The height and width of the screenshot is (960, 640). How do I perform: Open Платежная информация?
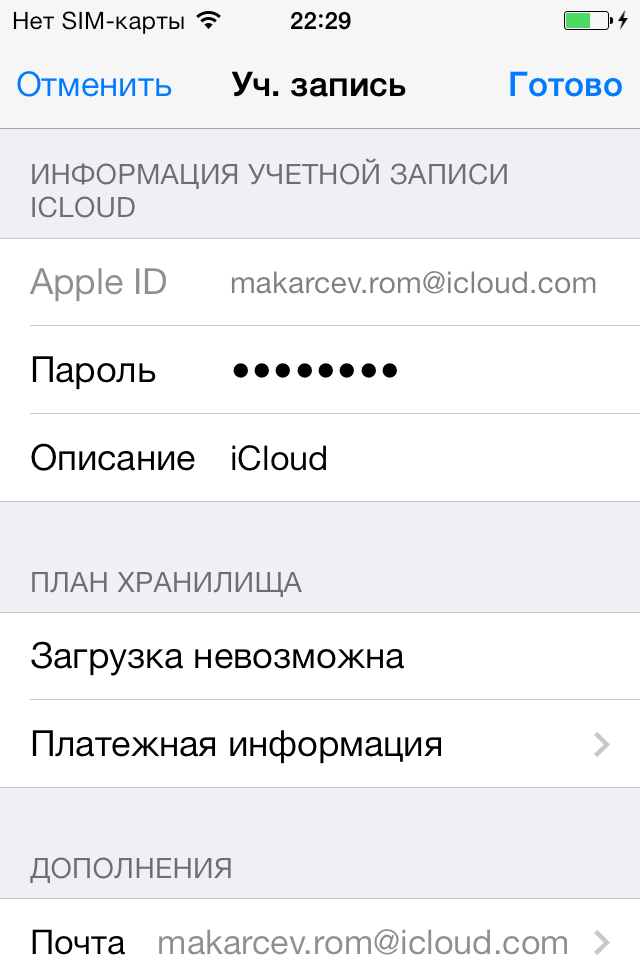(x=320, y=744)
